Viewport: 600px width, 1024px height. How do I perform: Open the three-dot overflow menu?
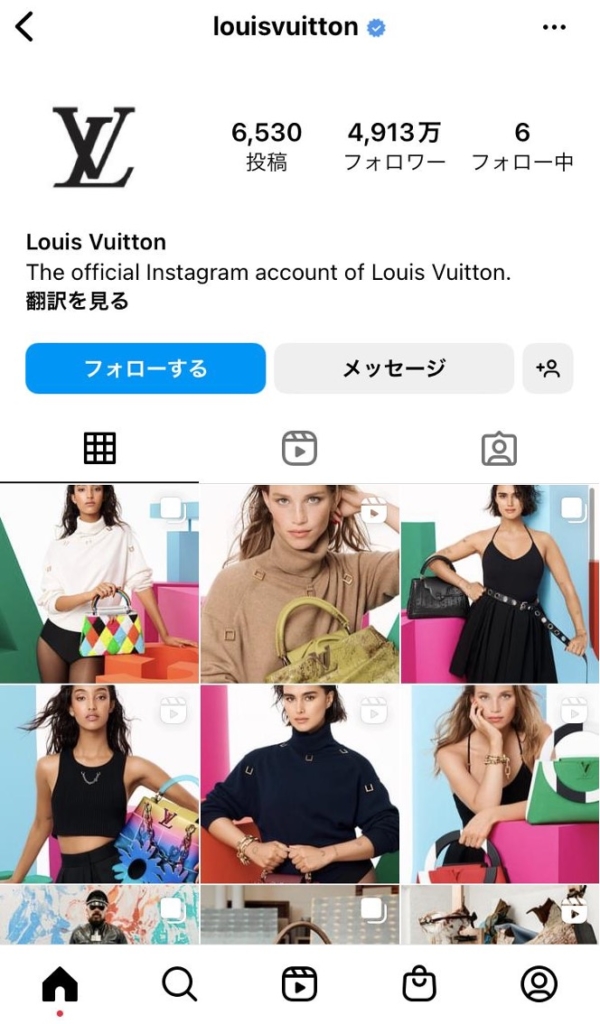[553, 27]
